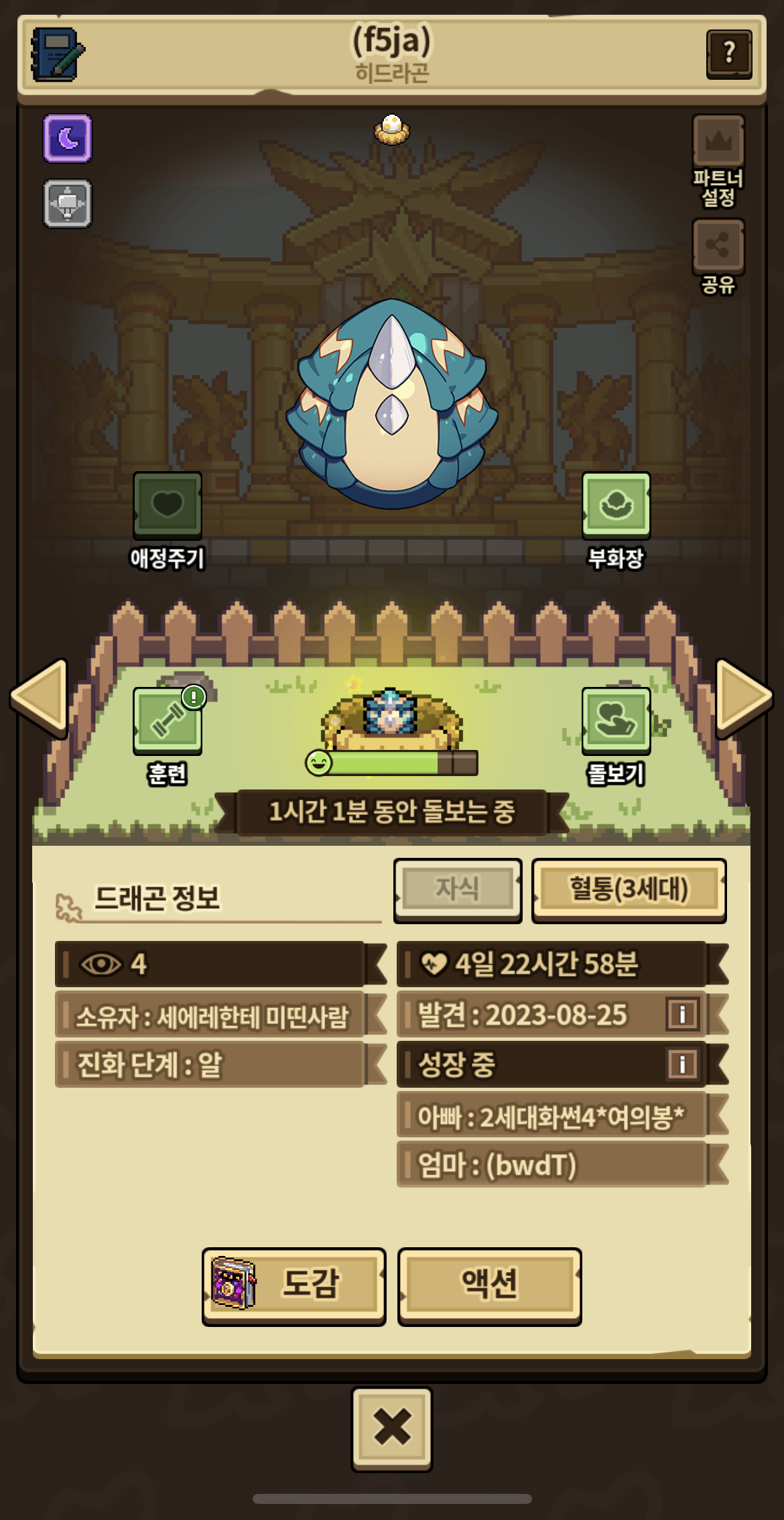Start 훈련 training
784x1520 pixels.
168,721
